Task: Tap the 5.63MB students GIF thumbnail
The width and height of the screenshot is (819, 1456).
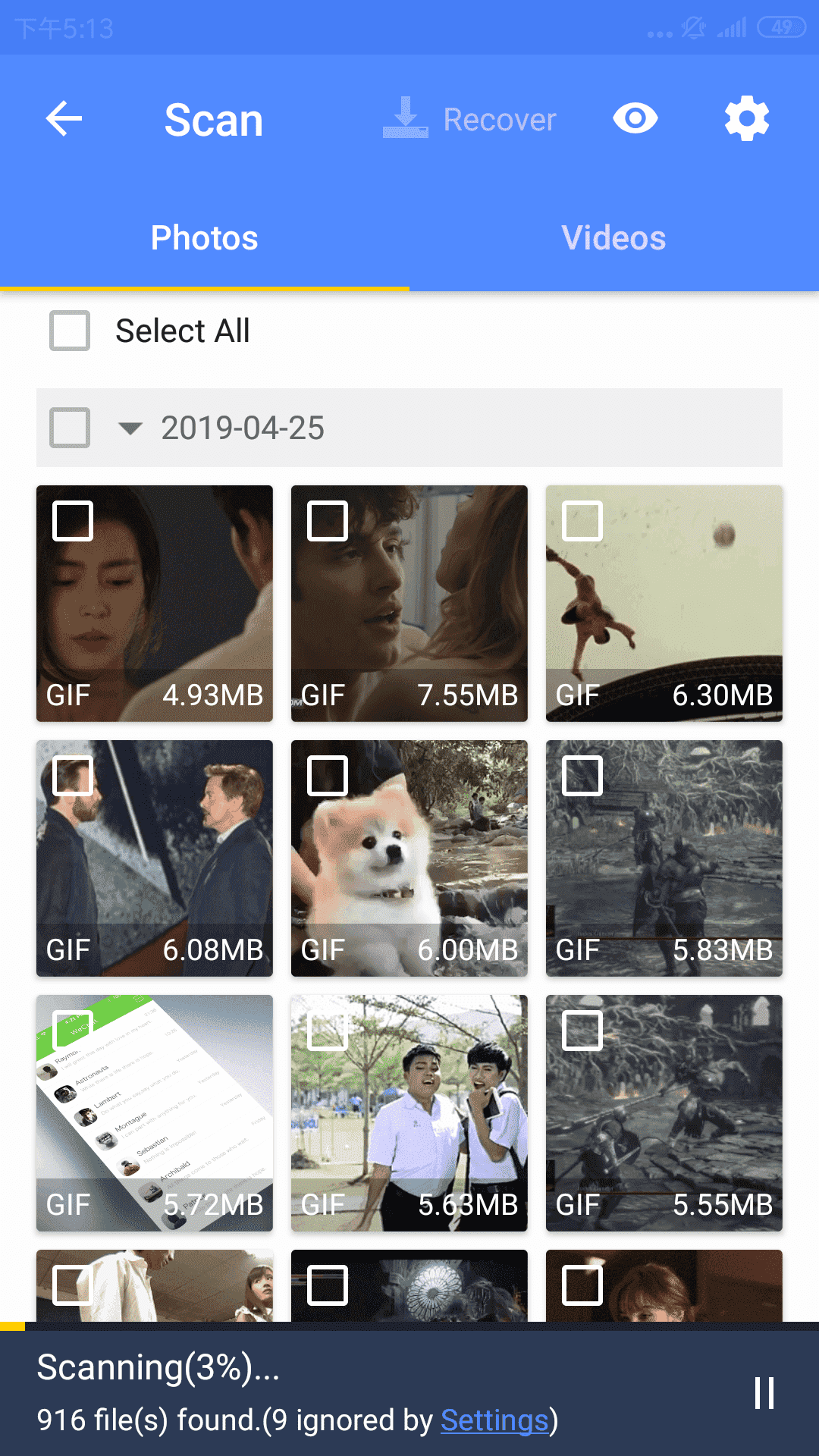Action: (409, 1114)
